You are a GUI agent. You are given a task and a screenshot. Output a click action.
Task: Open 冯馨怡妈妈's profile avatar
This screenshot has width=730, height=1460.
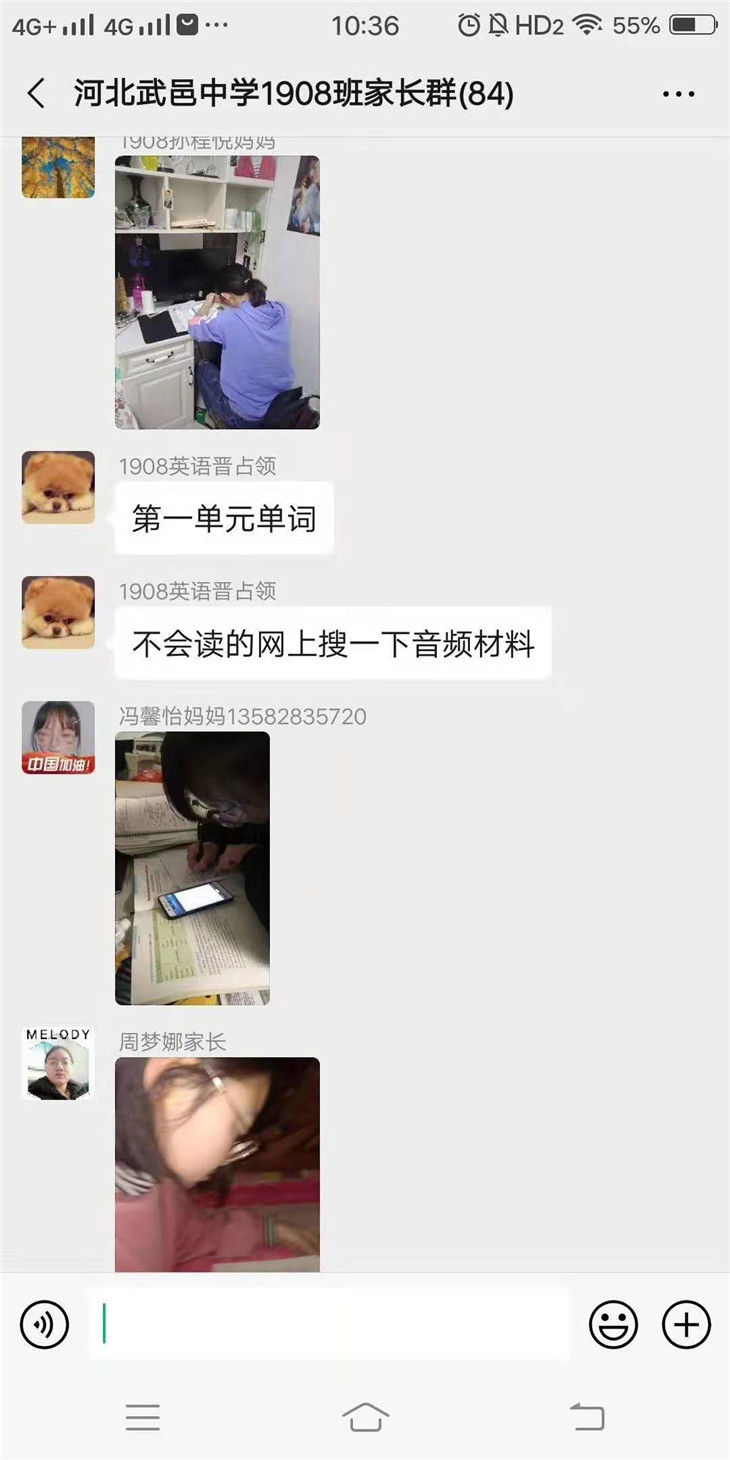click(58, 737)
